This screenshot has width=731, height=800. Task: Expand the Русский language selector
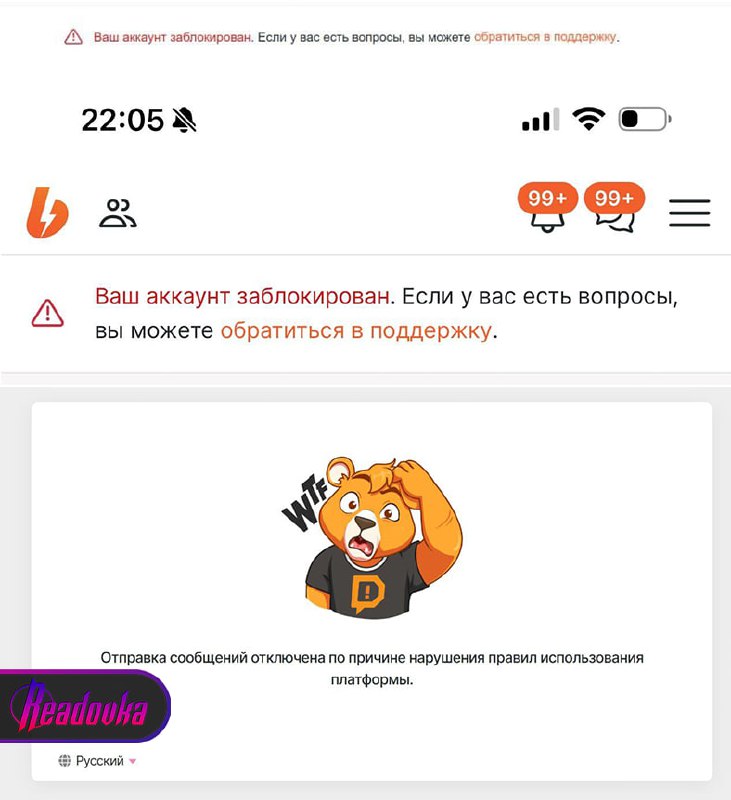tap(98, 761)
